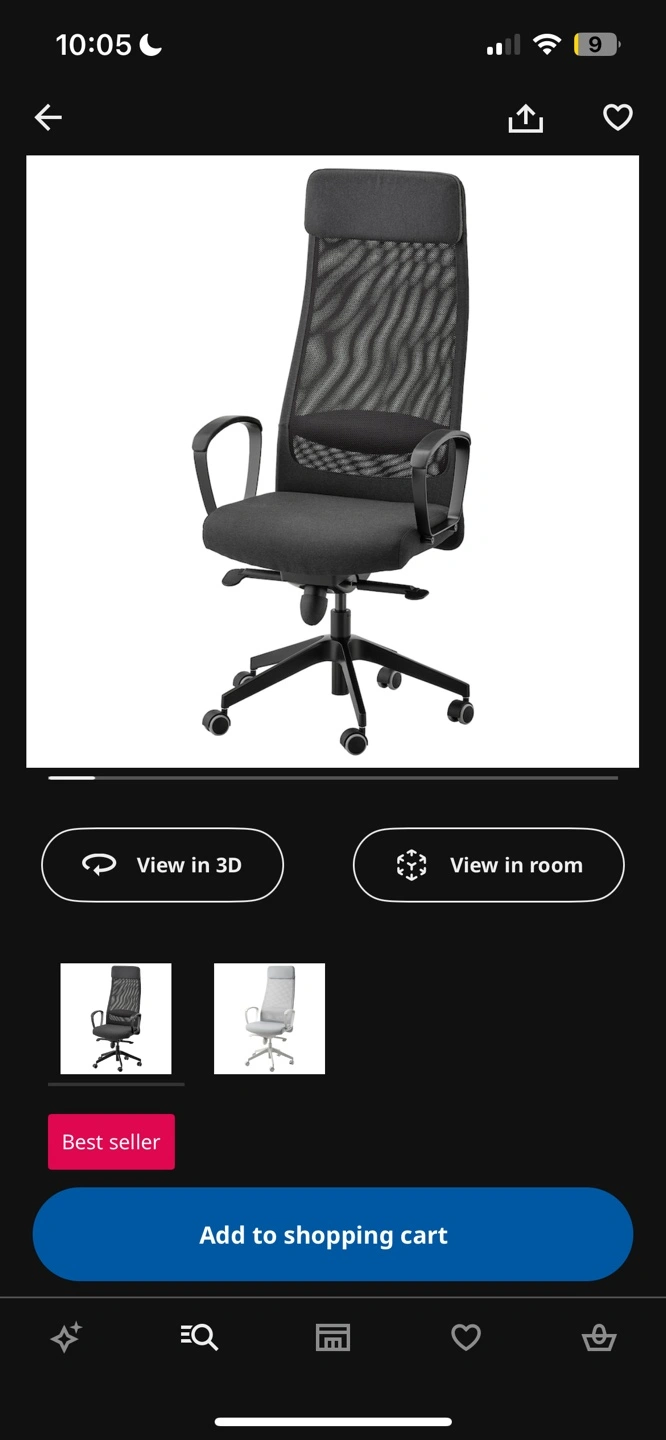Share this office chair product

click(525, 119)
